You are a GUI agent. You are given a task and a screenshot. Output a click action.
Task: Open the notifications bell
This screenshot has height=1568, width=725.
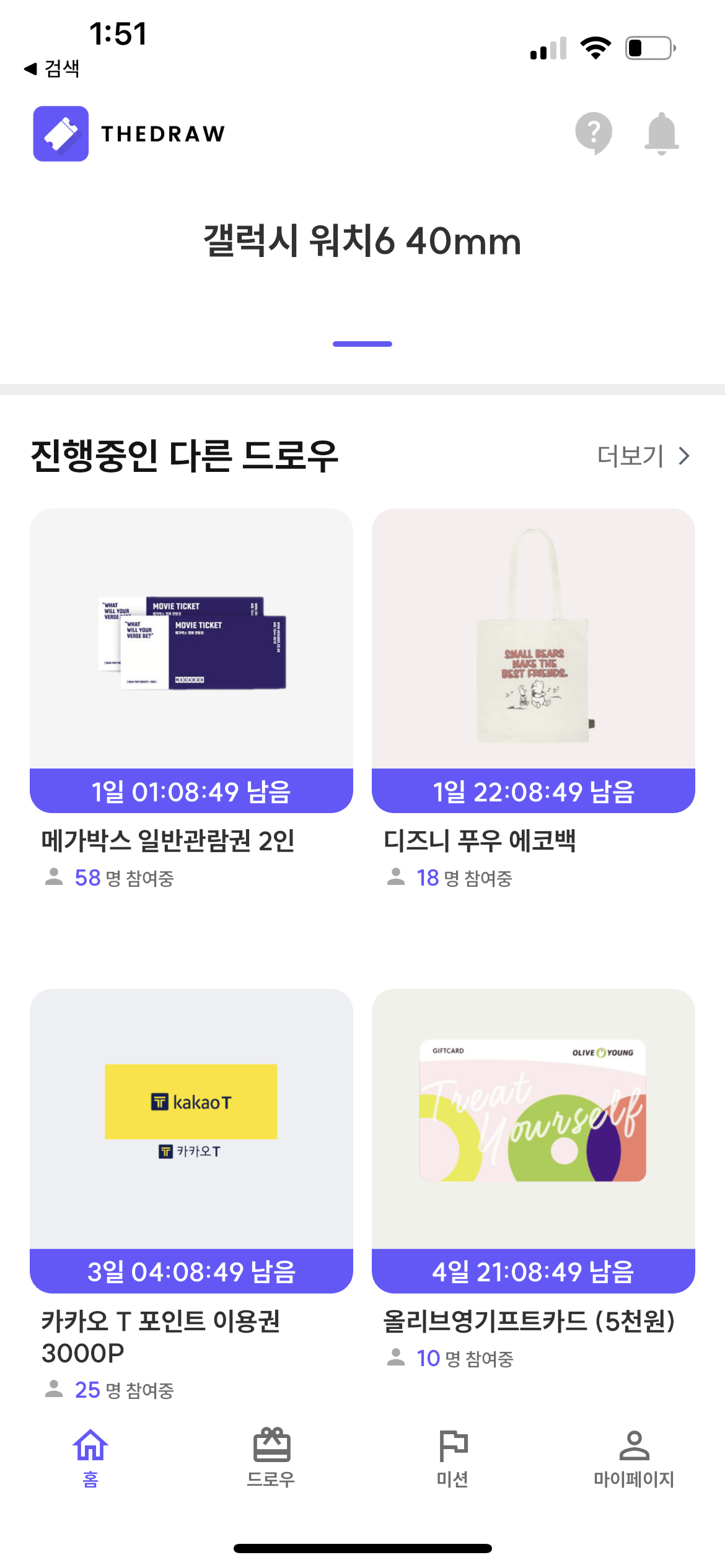[661, 133]
